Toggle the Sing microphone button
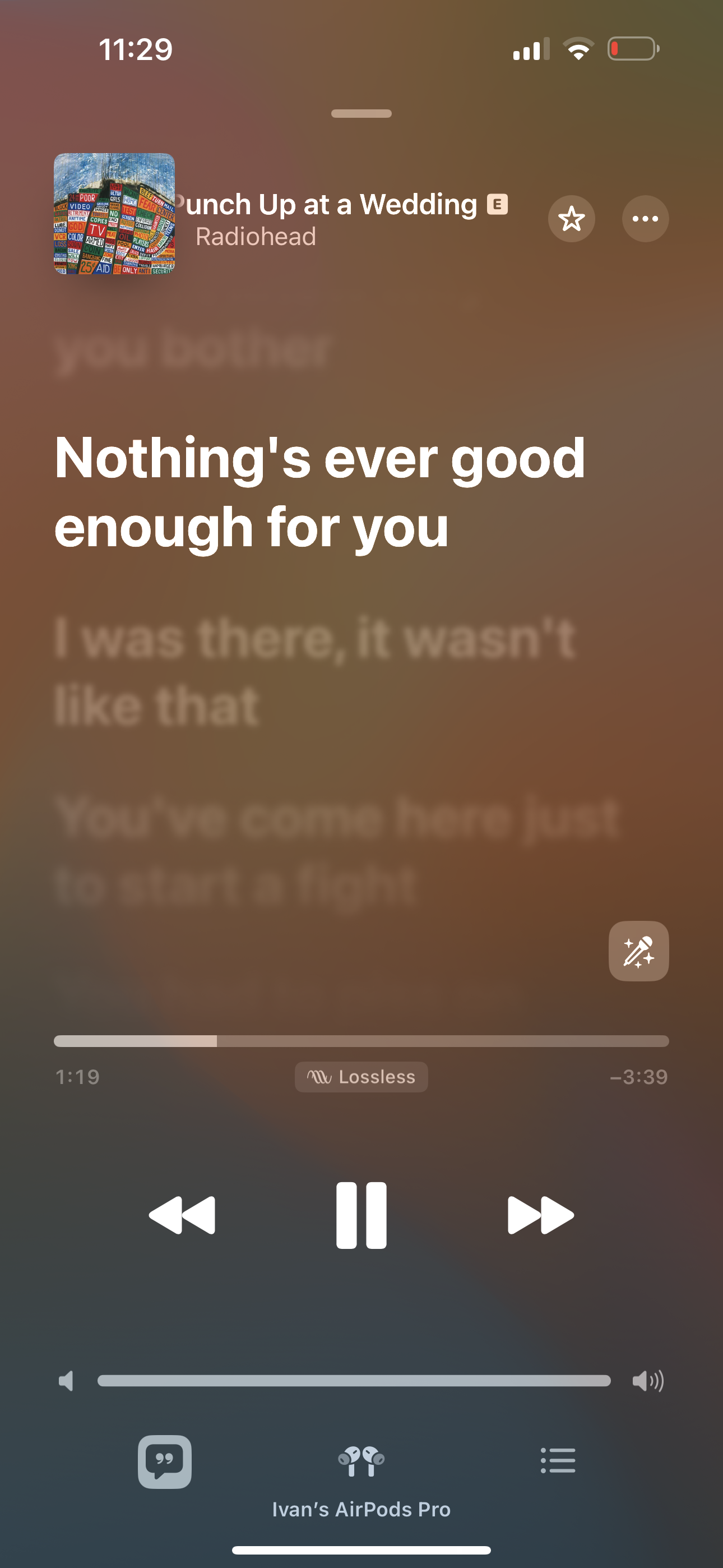 pyautogui.click(x=638, y=951)
